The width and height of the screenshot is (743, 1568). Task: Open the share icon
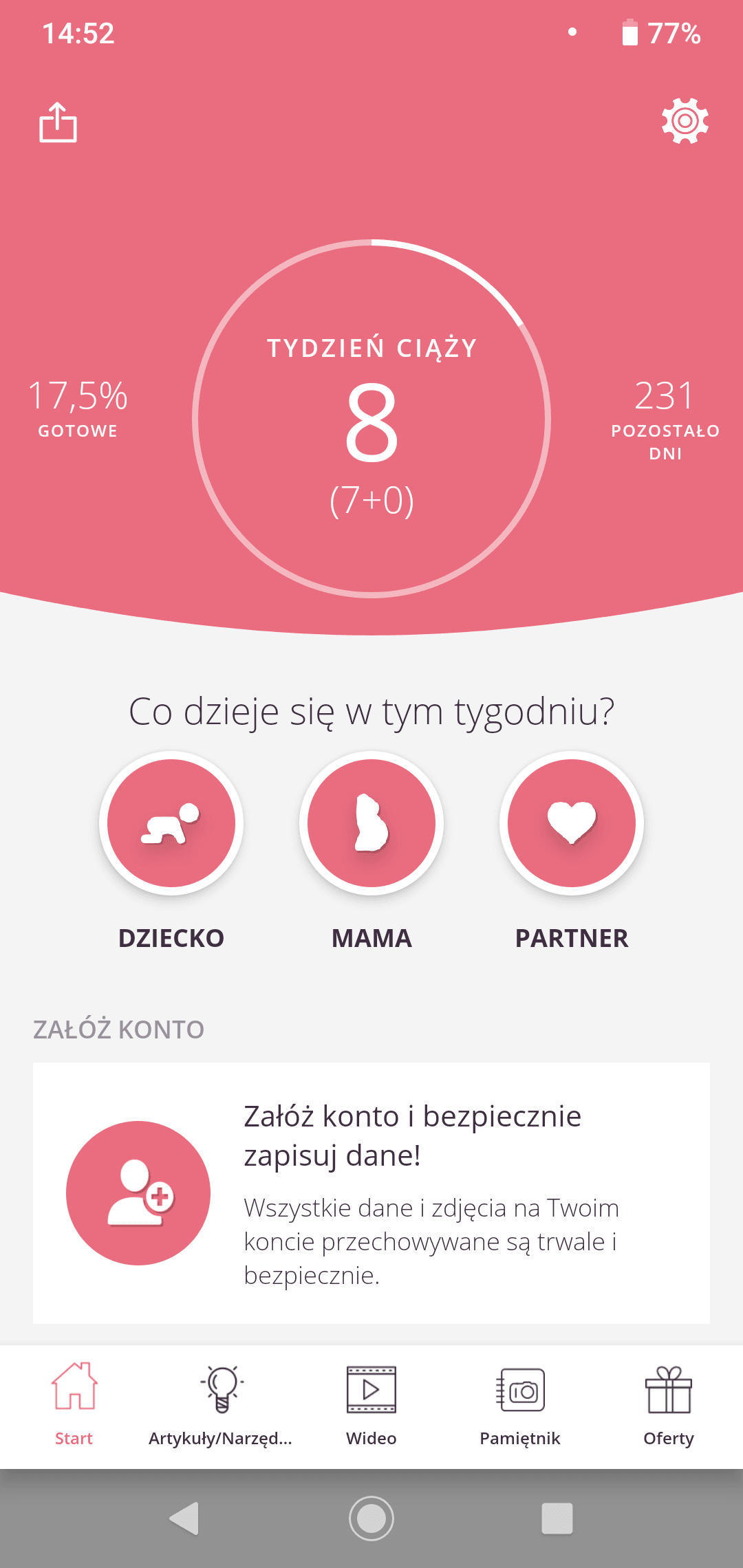tap(58, 122)
